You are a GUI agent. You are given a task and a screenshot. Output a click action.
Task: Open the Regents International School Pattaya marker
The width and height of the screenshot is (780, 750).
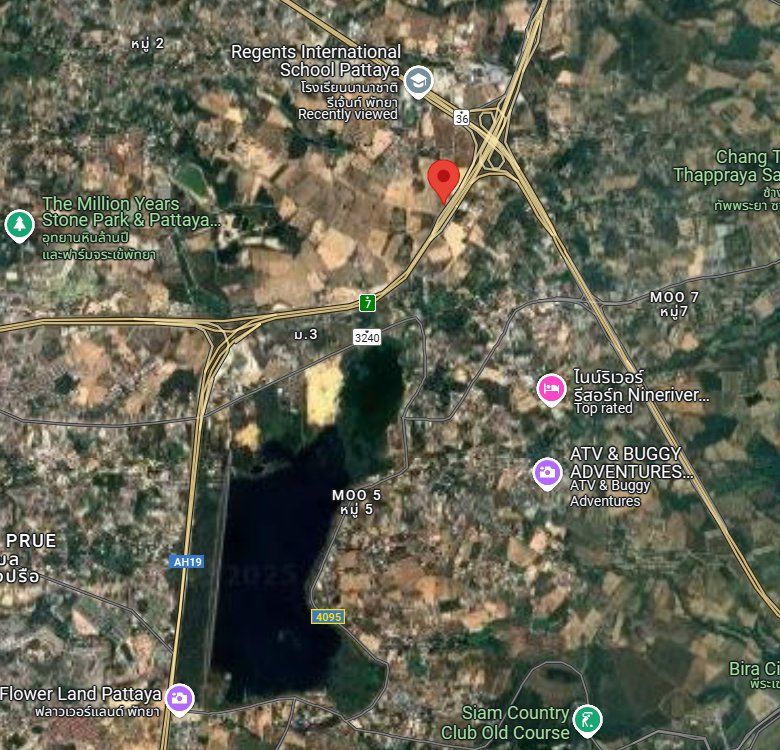[x=419, y=82]
